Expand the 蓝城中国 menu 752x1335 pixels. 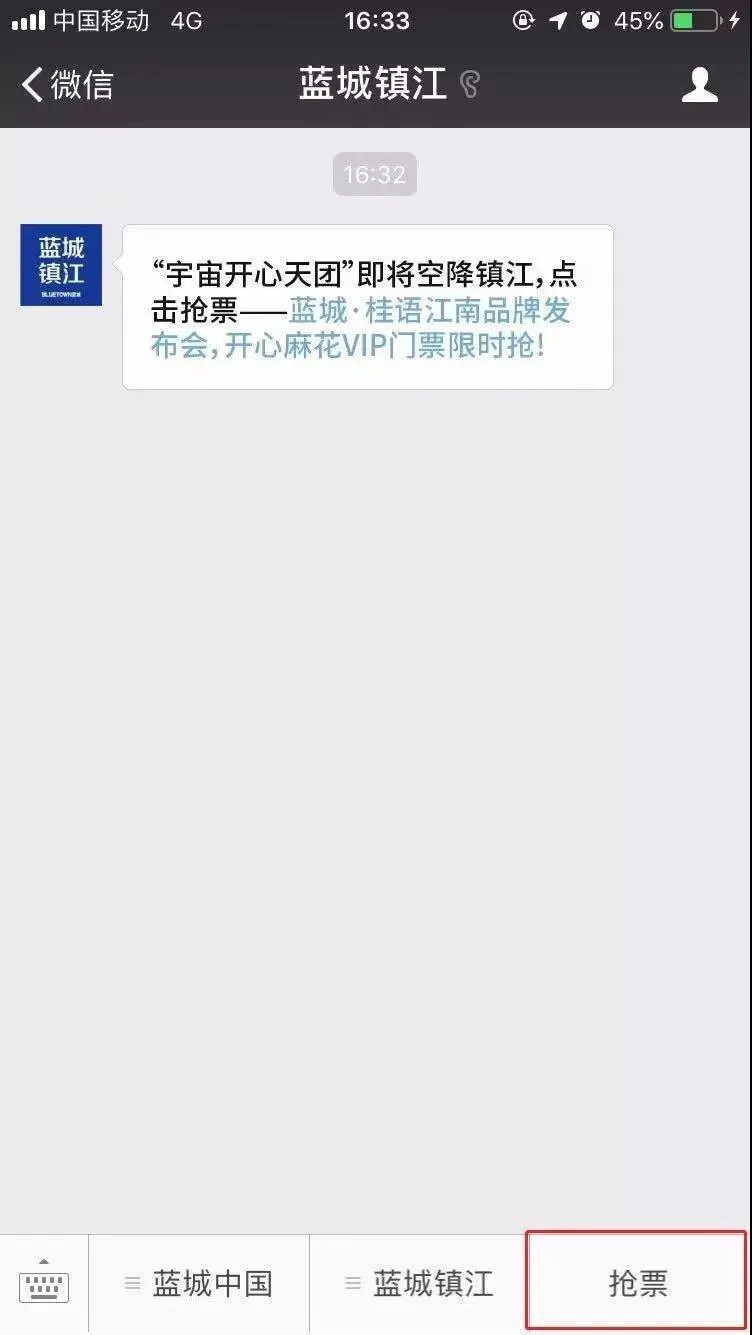(x=199, y=1284)
